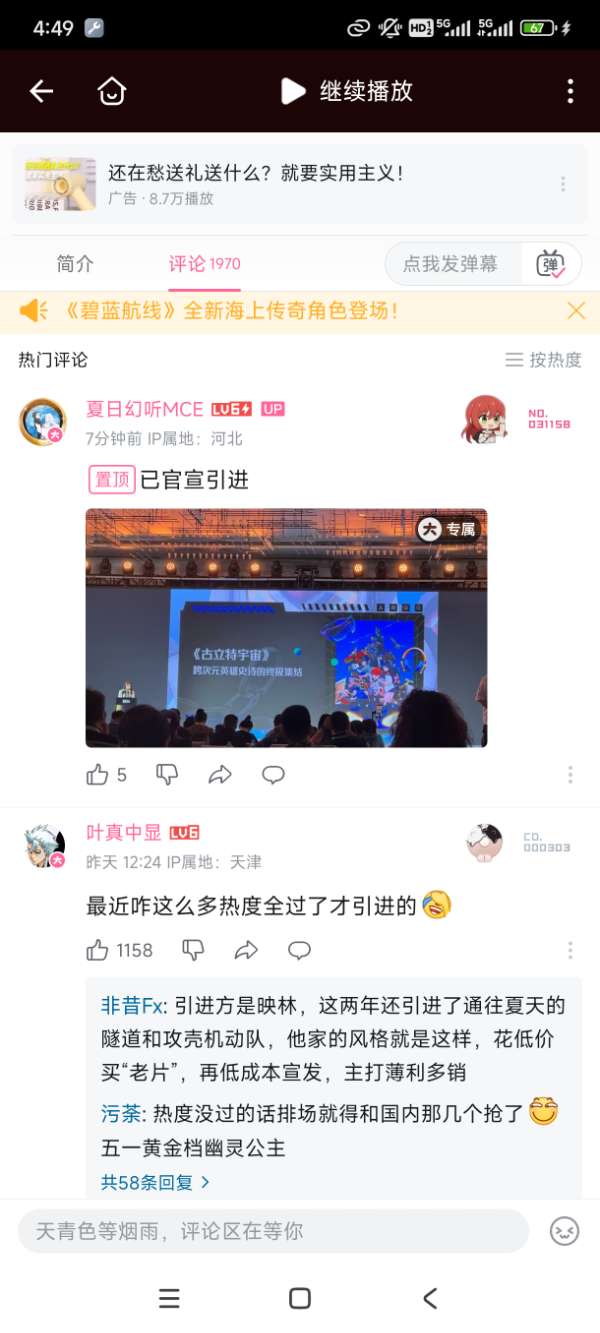Dismiss the 碧蓝航线 announcement banner

tap(576, 311)
